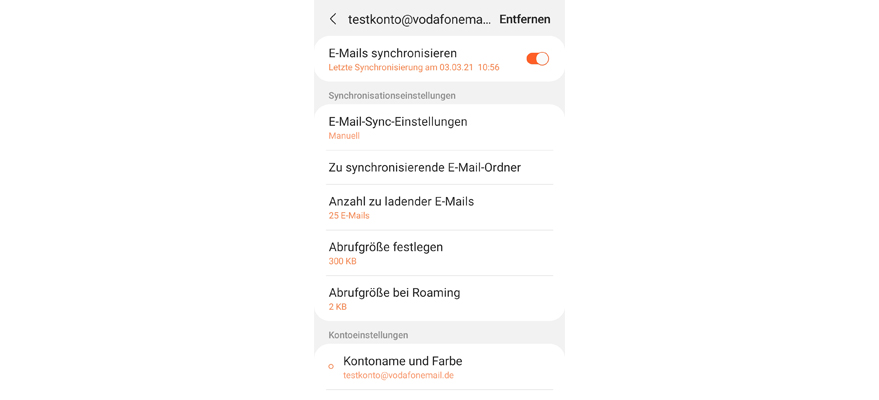Go back using the top-left arrow

tap(333, 19)
